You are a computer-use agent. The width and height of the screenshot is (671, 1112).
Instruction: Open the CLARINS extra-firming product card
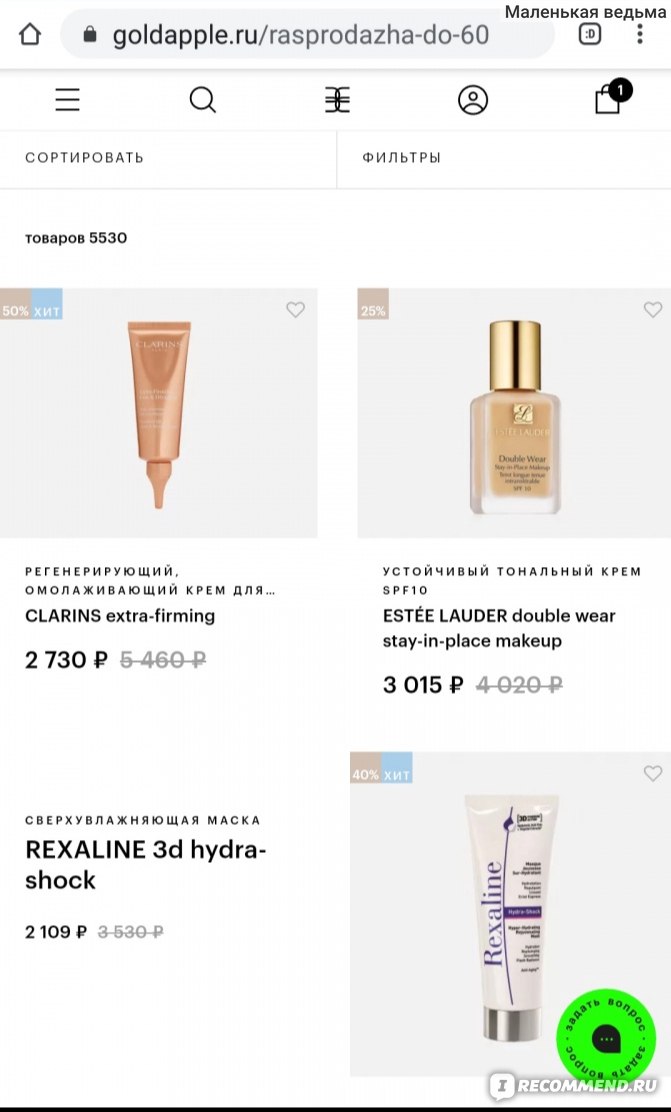pyautogui.click(x=158, y=413)
